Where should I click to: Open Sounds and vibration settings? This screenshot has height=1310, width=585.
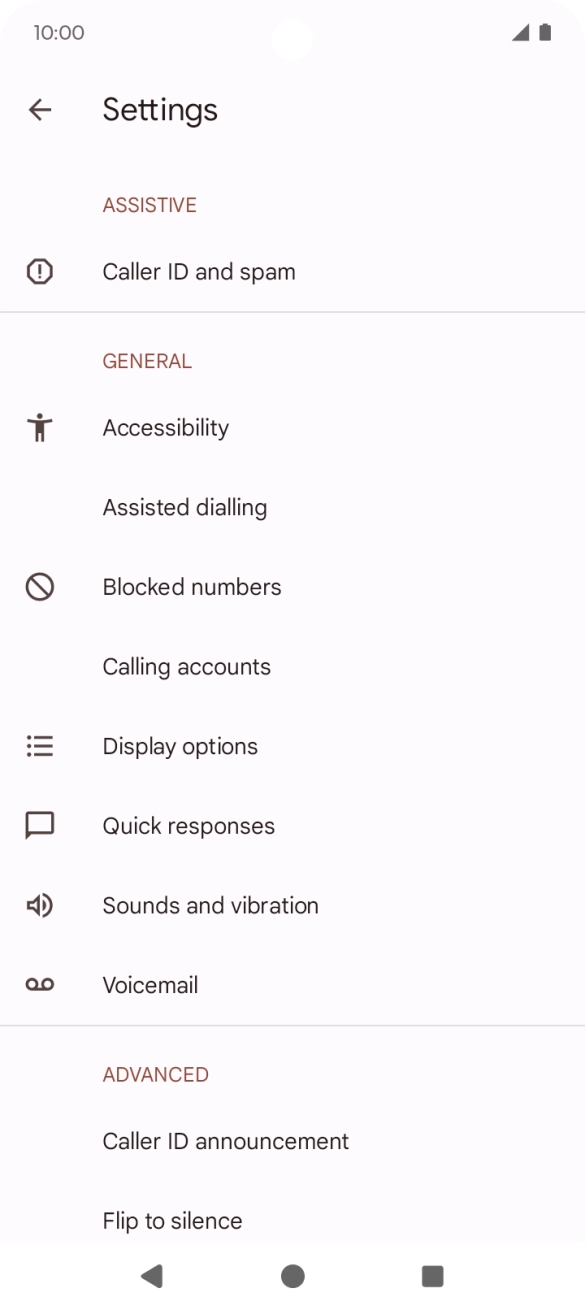point(292,906)
